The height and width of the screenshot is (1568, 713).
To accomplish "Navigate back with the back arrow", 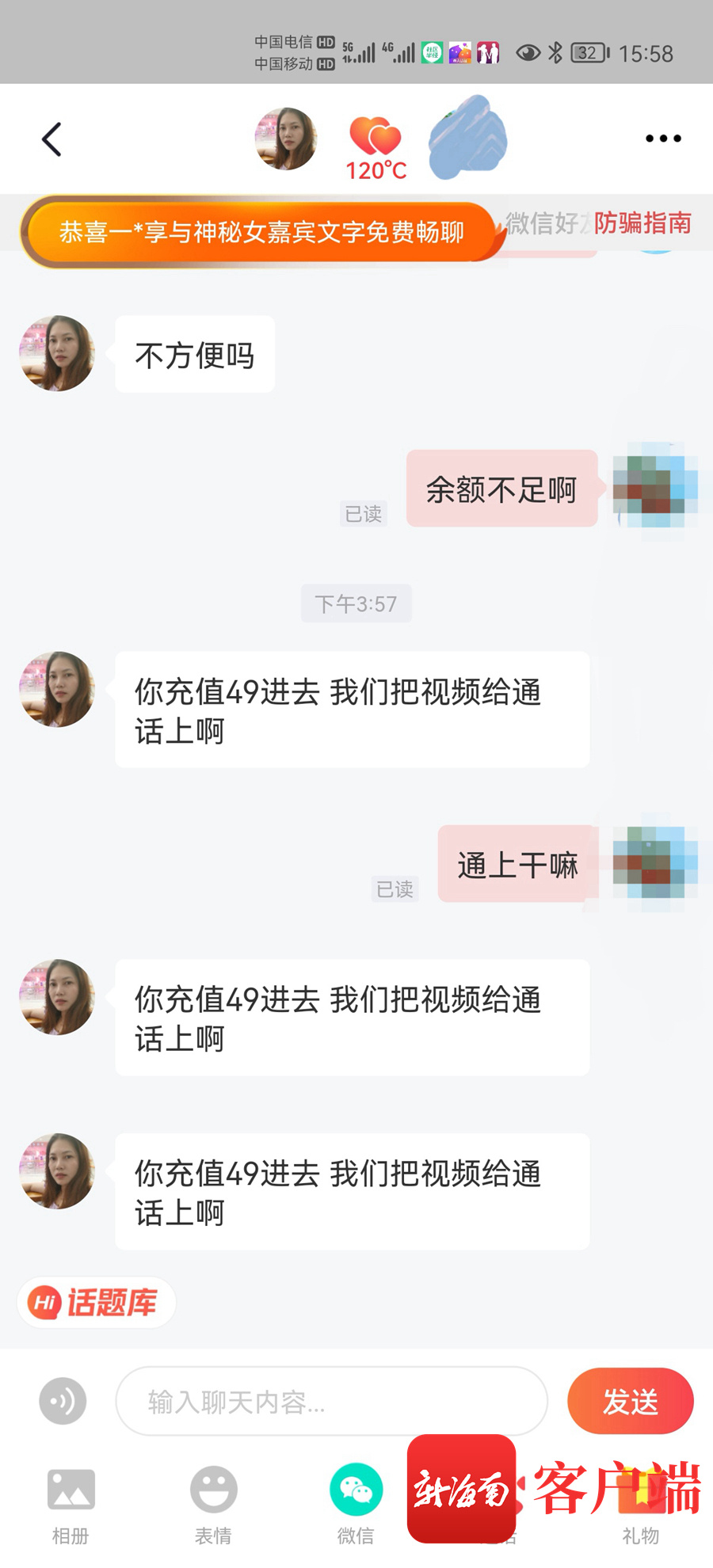I will (51, 139).
